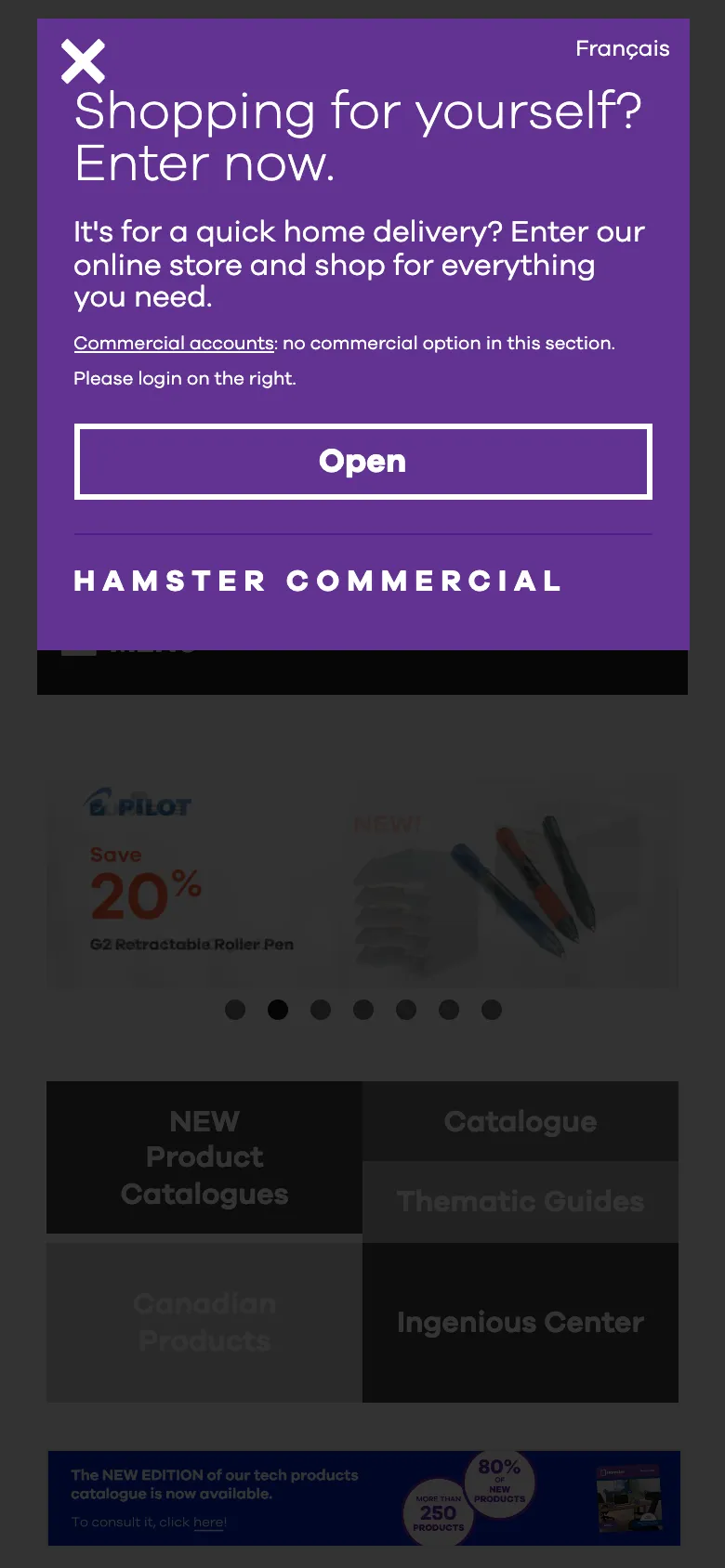Select the first carousel navigation dot

235,1010
